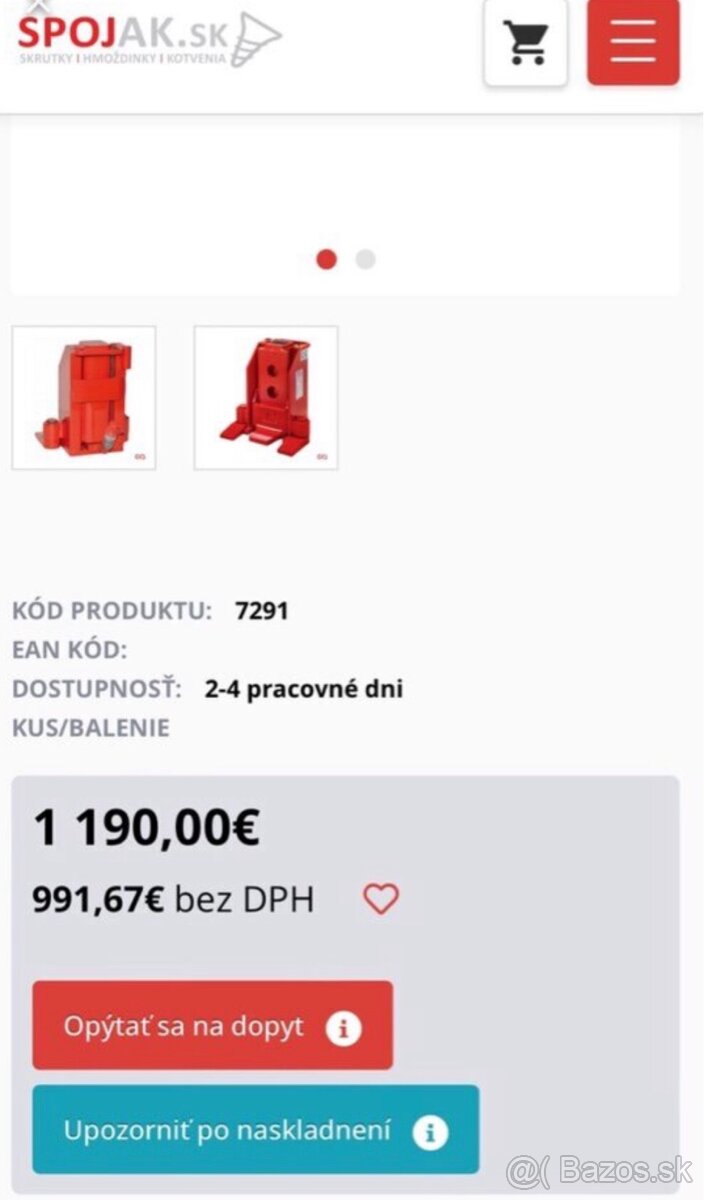Open the shopping cart
Image resolution: width=704 pixels, height=1200 pixels.
[526, 42]
